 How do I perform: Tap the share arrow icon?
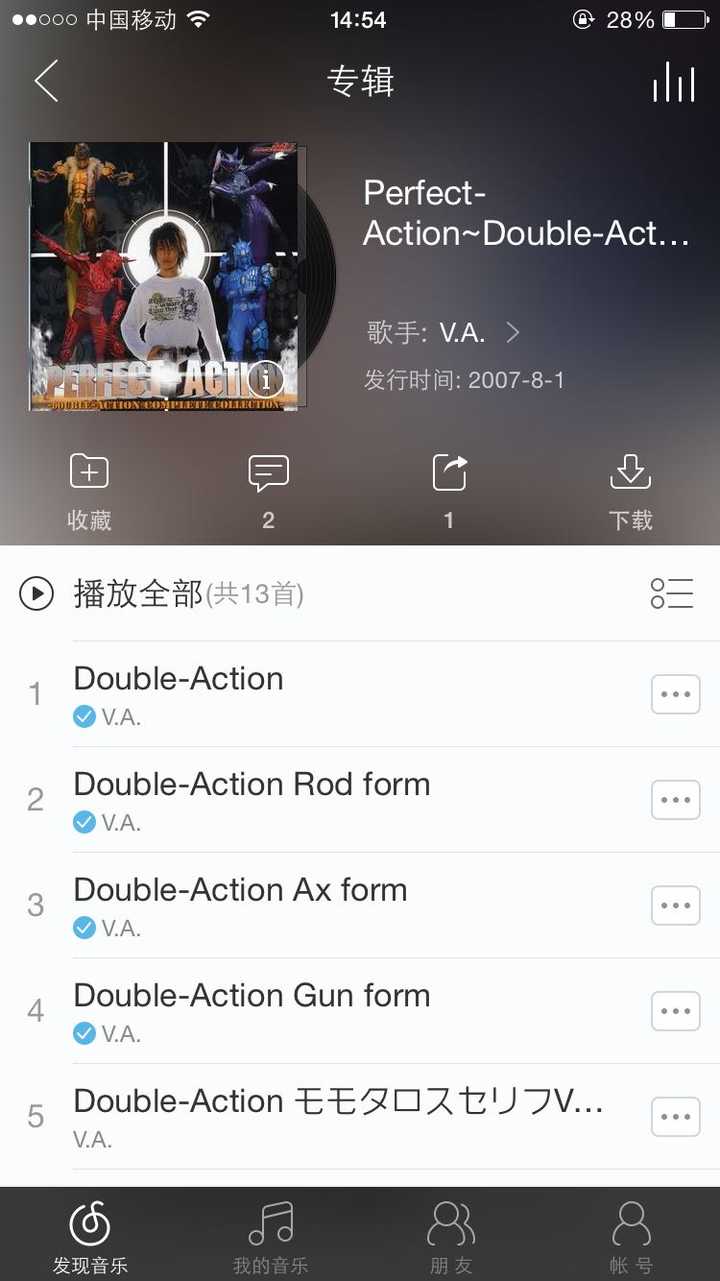[448, 471]
